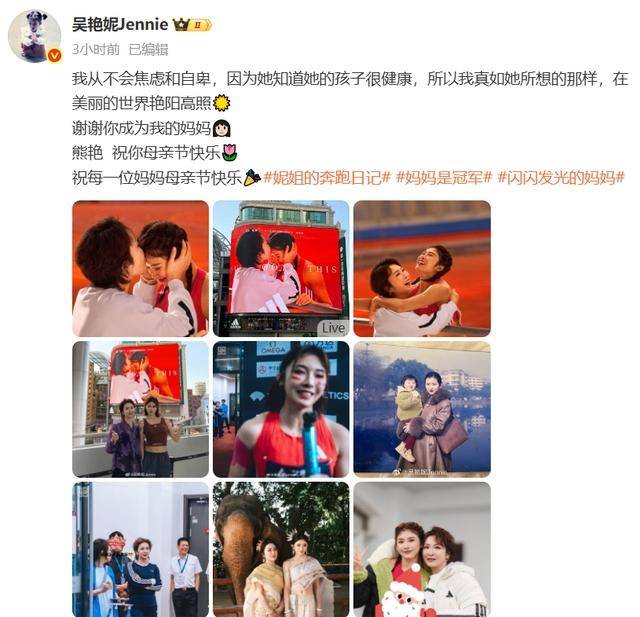Image resolution: width=640 pixels, height=617 pixels.
Task: Open photo of athlete holding a microphone
Action: 281,409
